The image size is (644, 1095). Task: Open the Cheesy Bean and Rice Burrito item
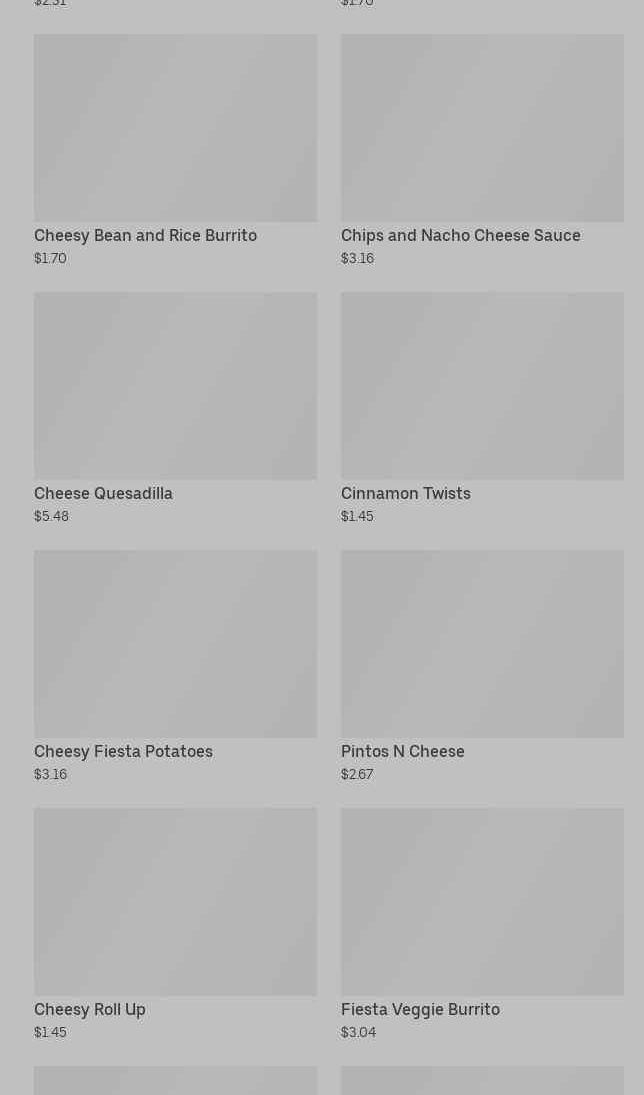175,150
